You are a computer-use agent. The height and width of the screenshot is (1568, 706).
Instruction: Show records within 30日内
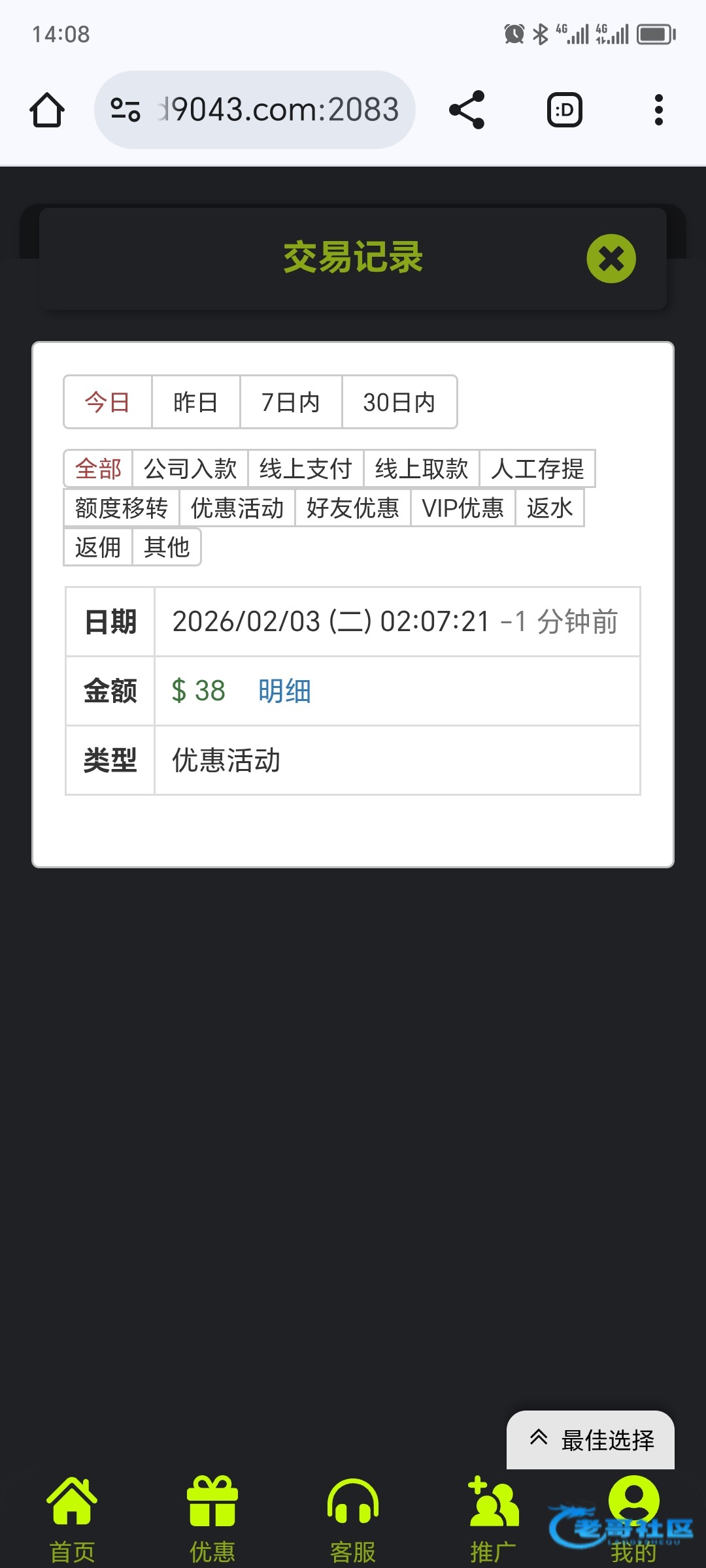[399, 402]
